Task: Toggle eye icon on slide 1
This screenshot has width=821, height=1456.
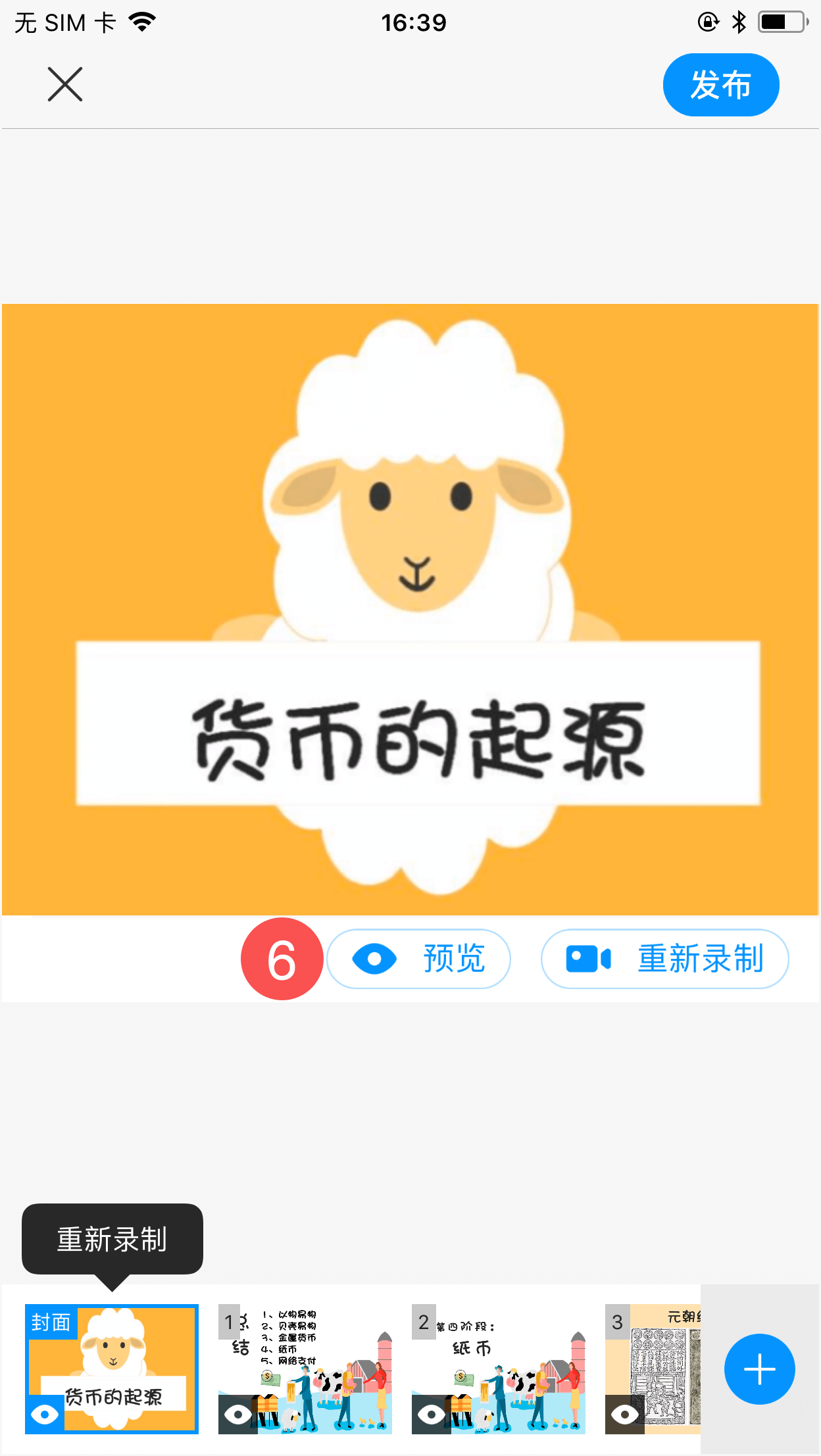Action: [237, 1414]
